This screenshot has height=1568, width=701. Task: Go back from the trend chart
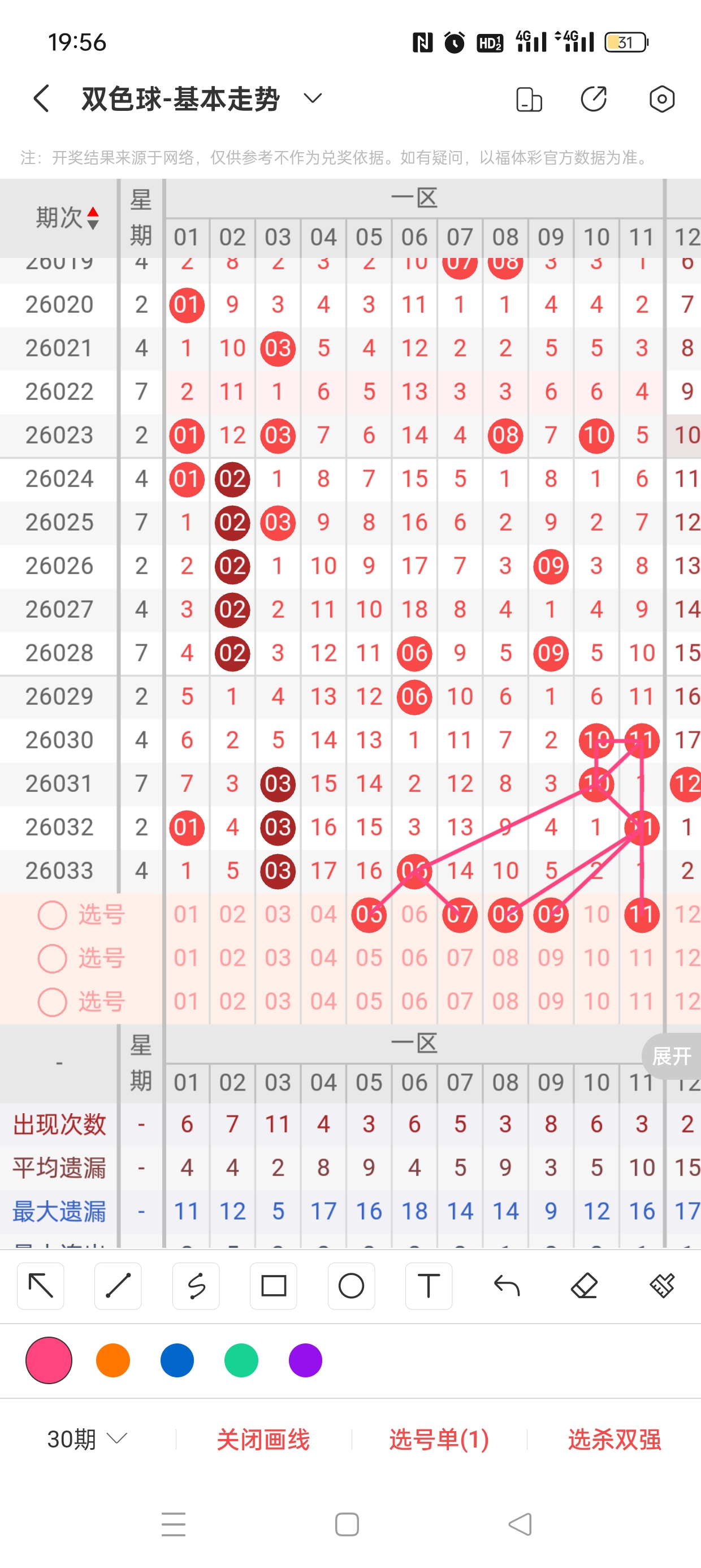tap(41, 98)
